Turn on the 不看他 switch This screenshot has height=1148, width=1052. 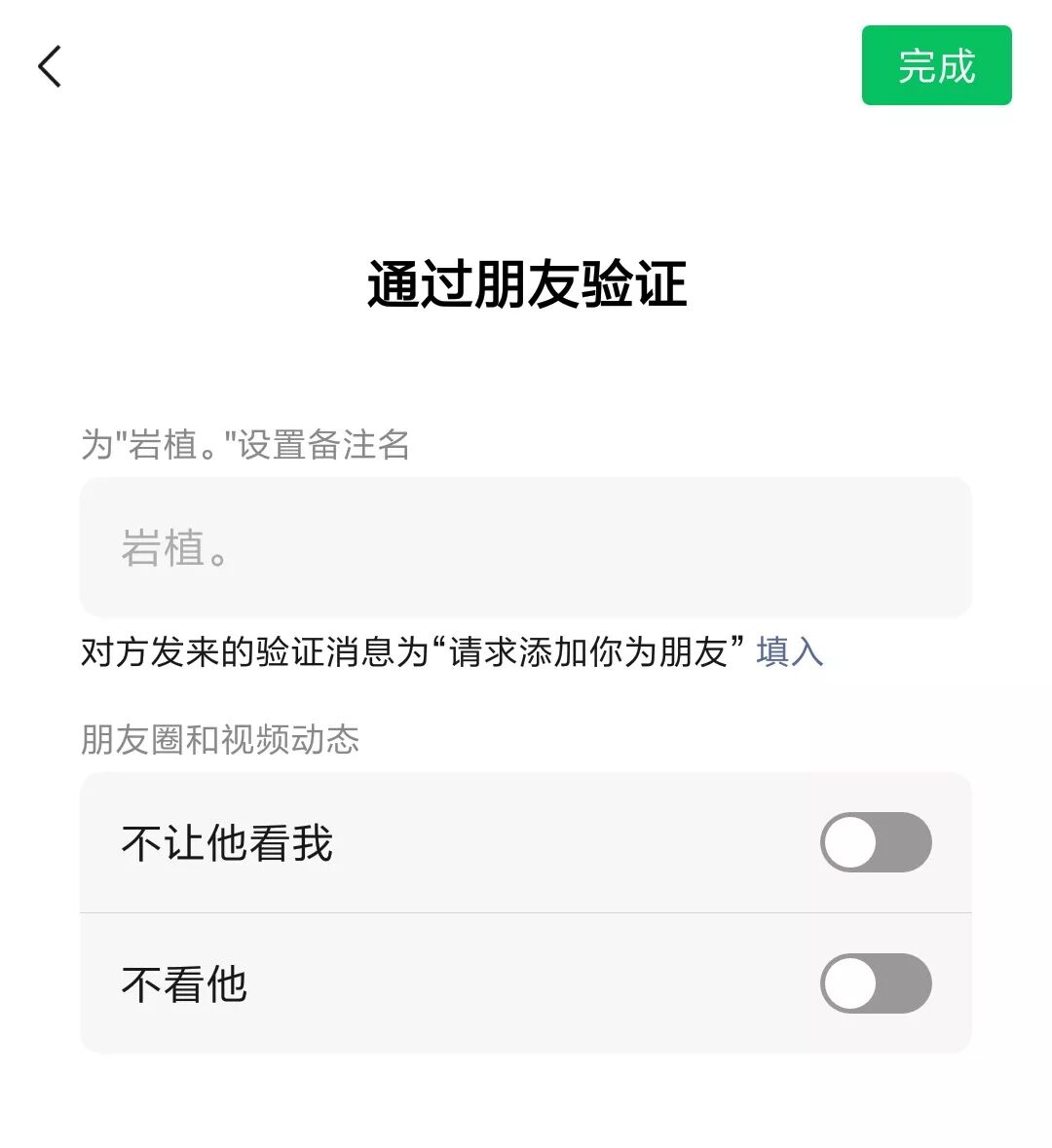(876, 983)
